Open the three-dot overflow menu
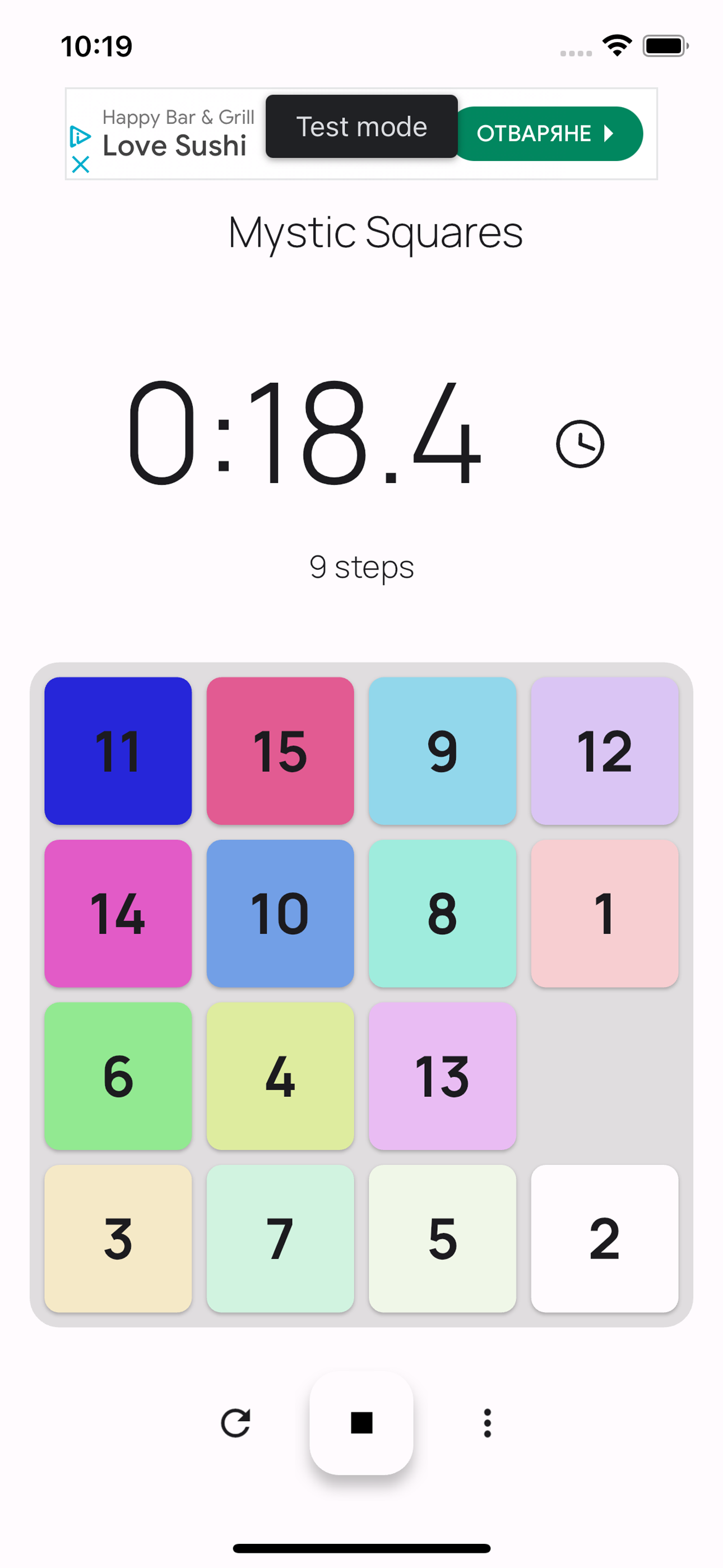The height and width of the screenshot is (1568, 723). click(x=487, y=1423)
